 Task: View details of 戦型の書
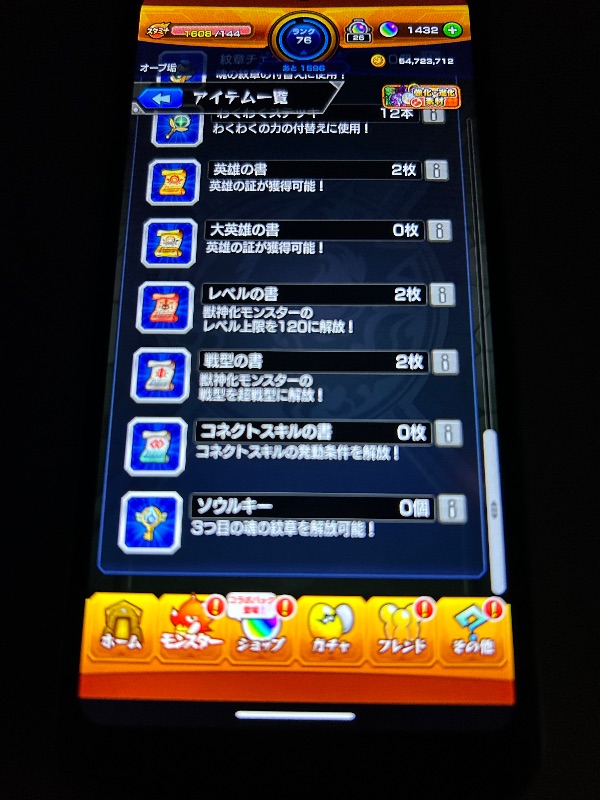pos(445,361)
